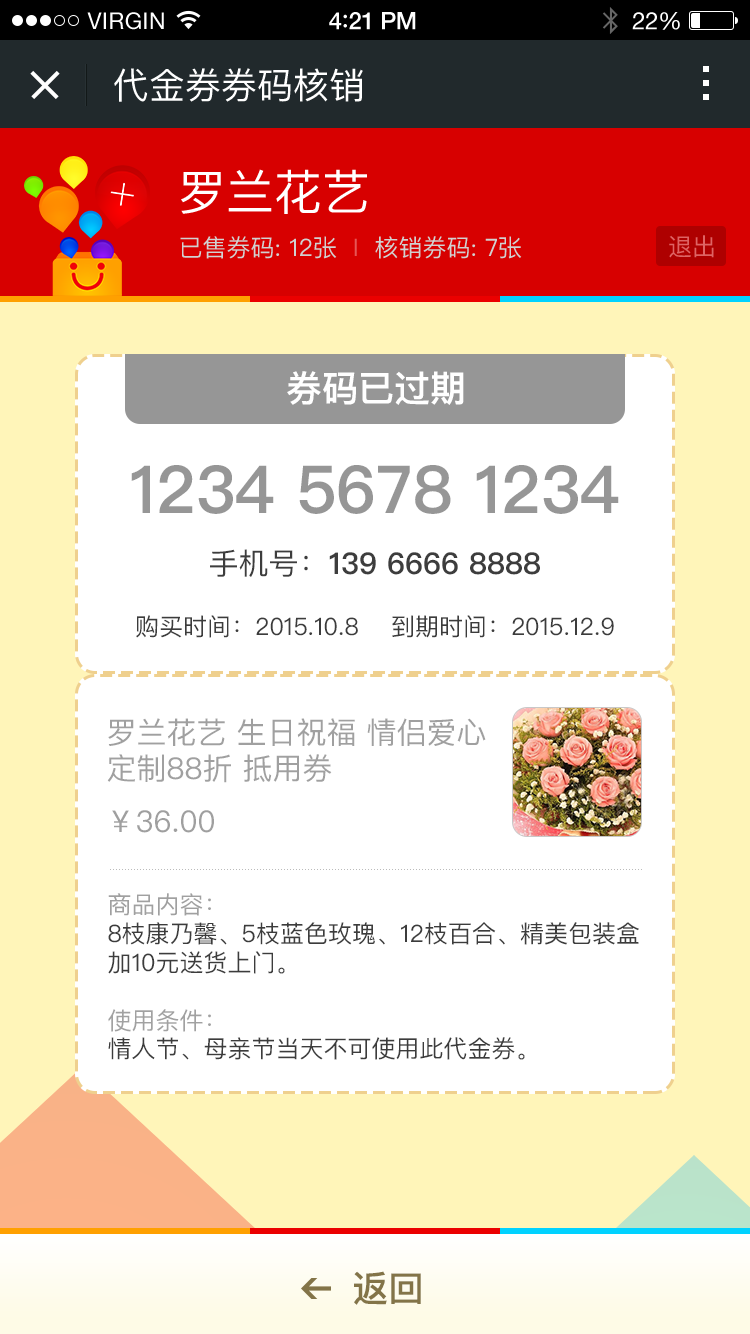Screen dimensions: 750x1334
Task: Open the three-dot overflow menu
Action: (x=706, y=84)
